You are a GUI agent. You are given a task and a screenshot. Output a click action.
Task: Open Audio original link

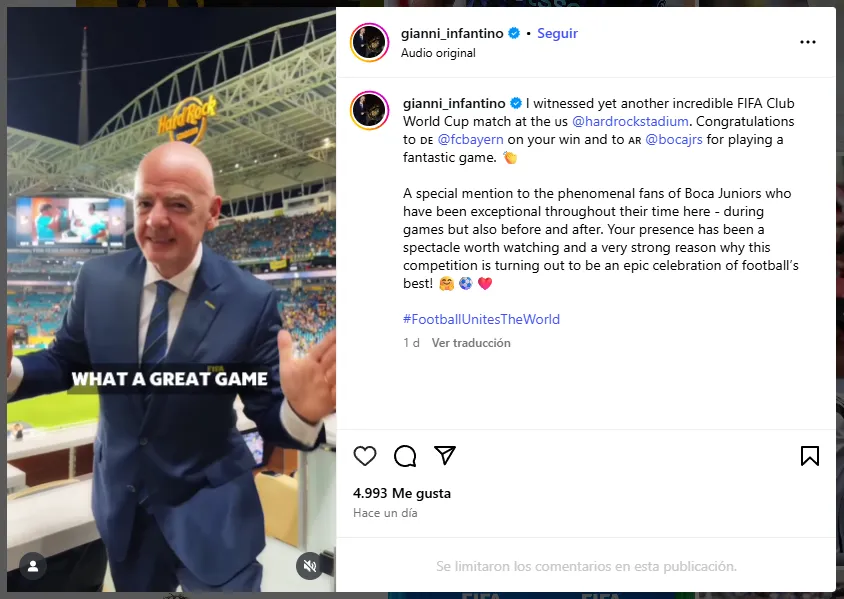click(x=438, y=53)
